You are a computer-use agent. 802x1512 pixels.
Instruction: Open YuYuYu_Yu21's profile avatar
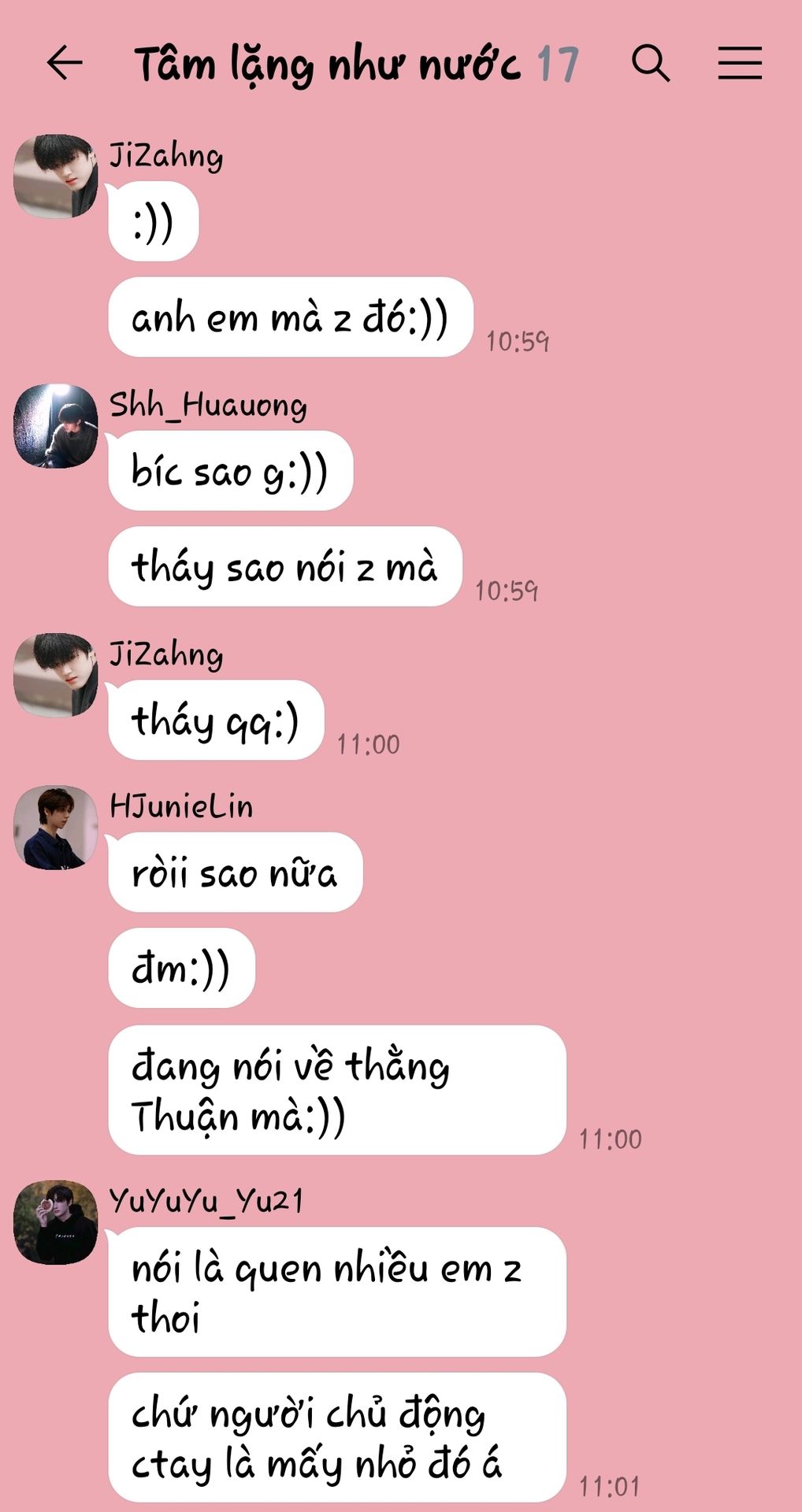coord(56,1222)
